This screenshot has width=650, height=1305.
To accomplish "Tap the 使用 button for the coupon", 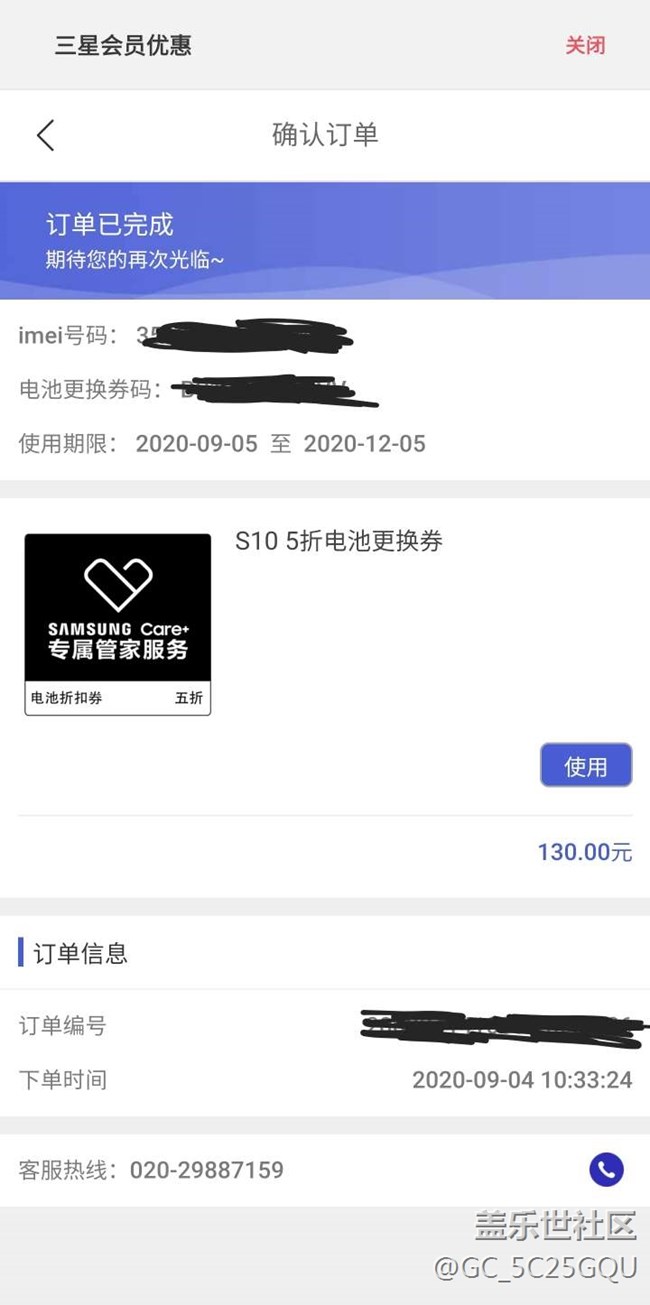I will point(586,766).
